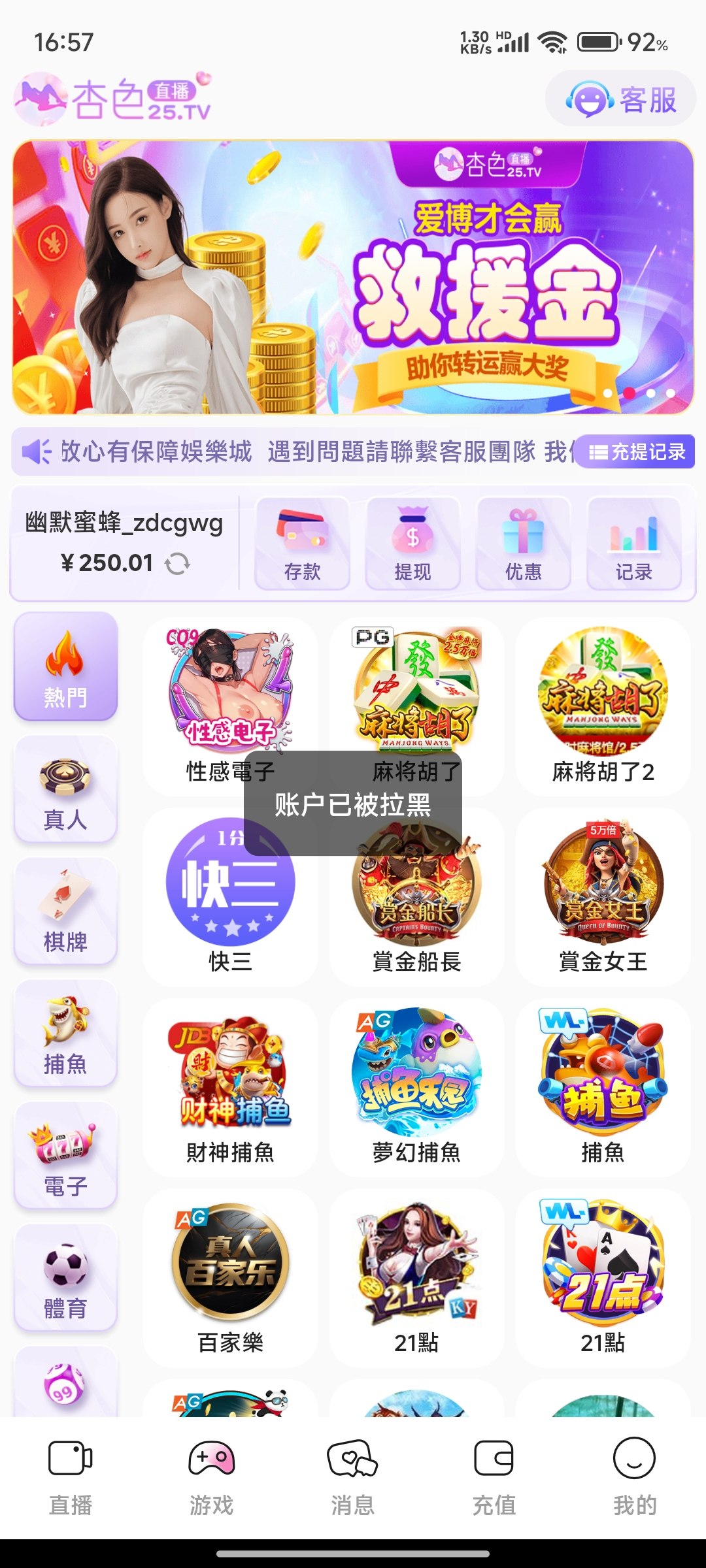Screen dimensions: 706x1568
Task: Open 提现 withdrawal
Action: 412,544
